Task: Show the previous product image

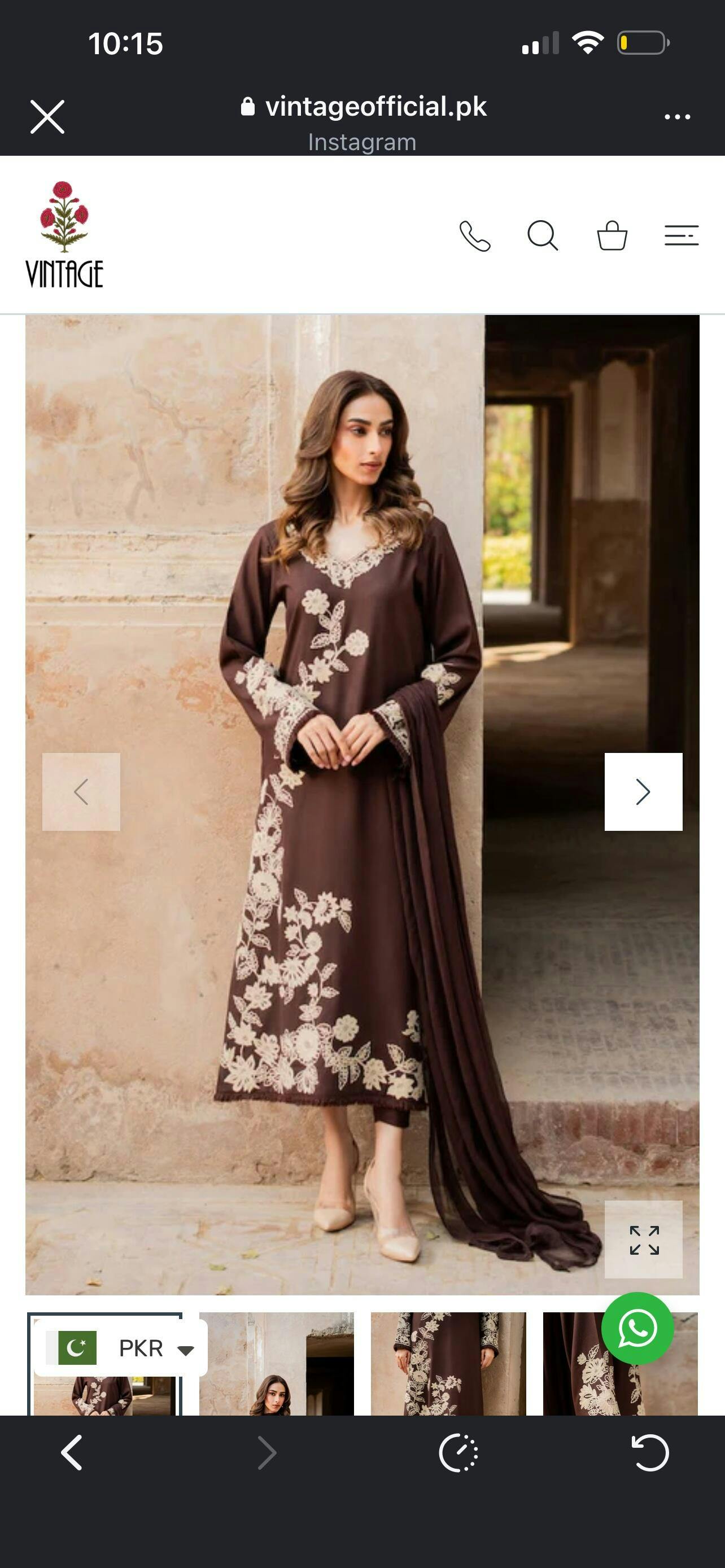Action: point(81,791)
